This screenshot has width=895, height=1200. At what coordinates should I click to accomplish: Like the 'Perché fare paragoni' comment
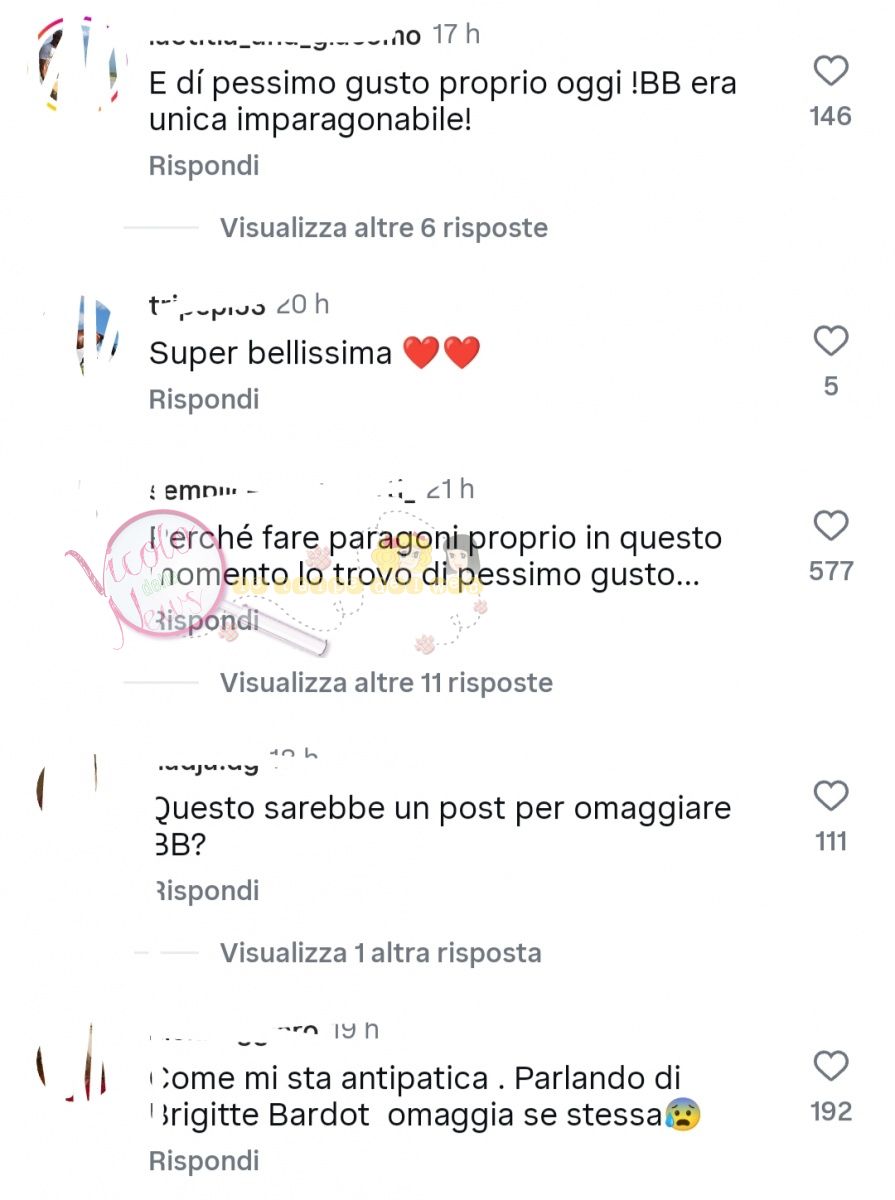(x=830, y=526)
